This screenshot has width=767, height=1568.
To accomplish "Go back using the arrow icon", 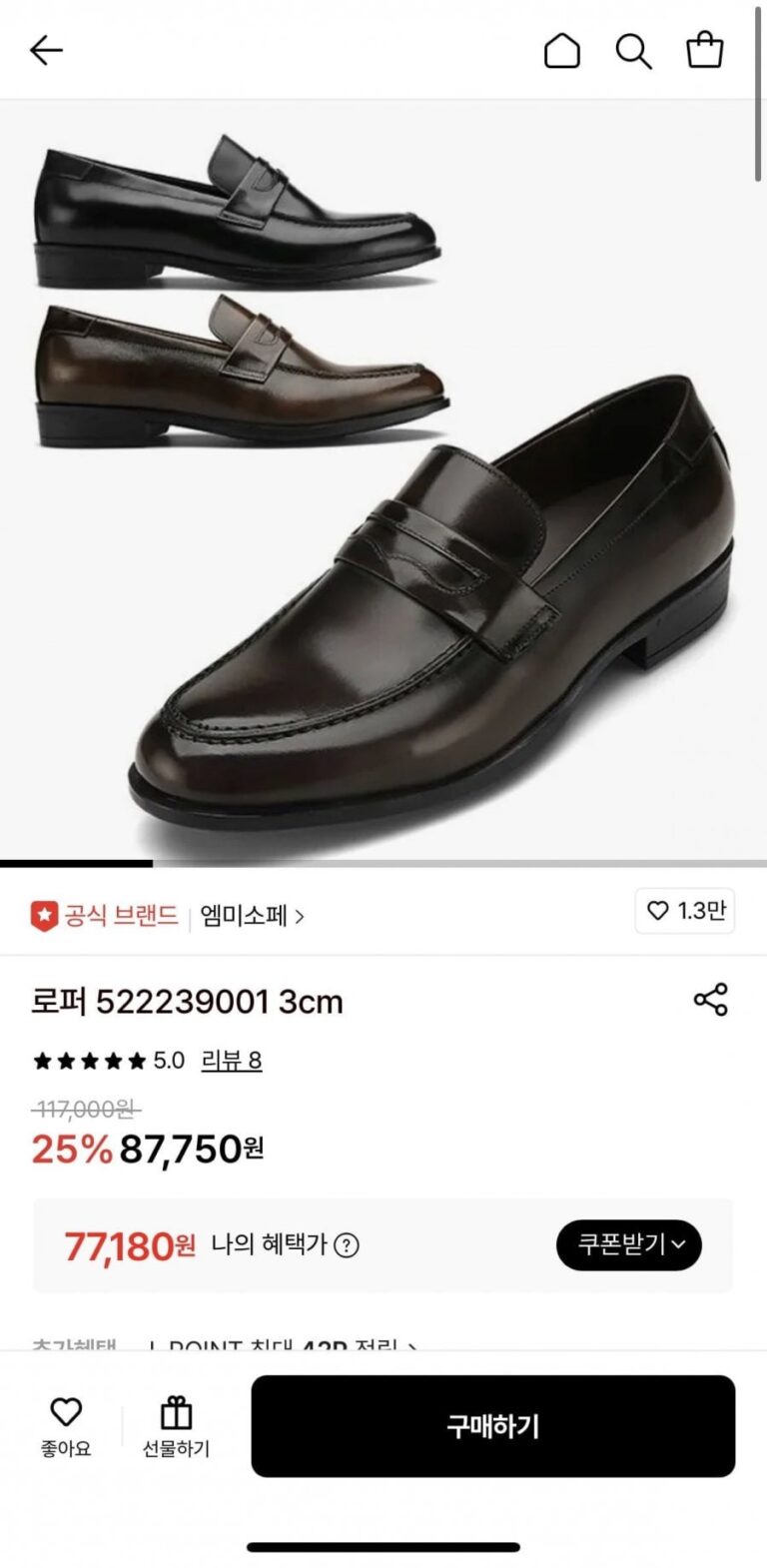I will pos(46,50).
